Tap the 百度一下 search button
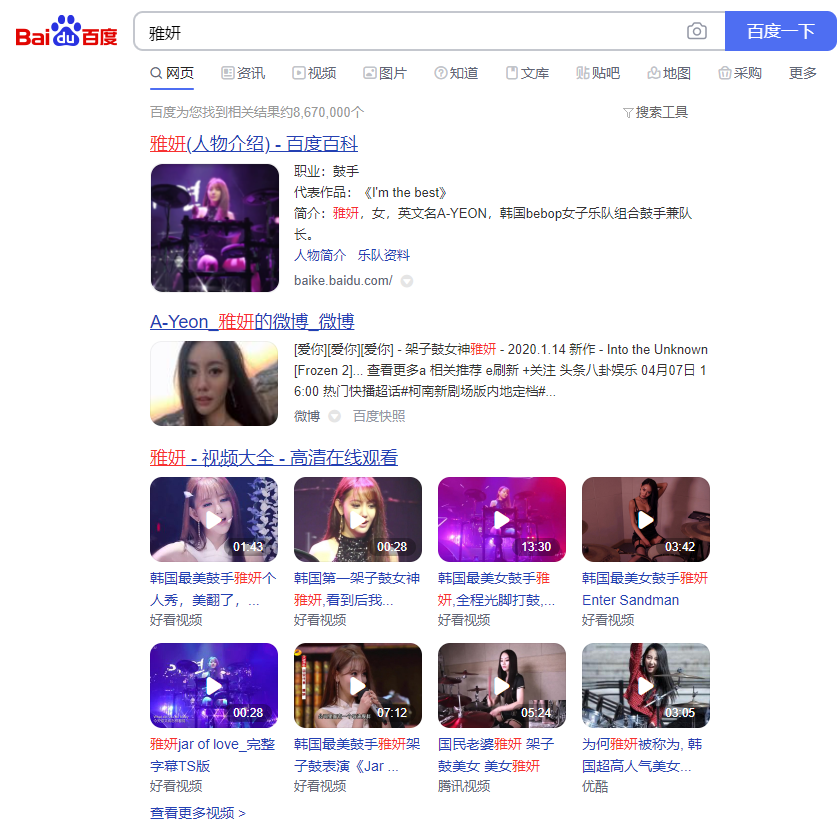The width and height of the screenshot is (837, 826). click(780, 31)
